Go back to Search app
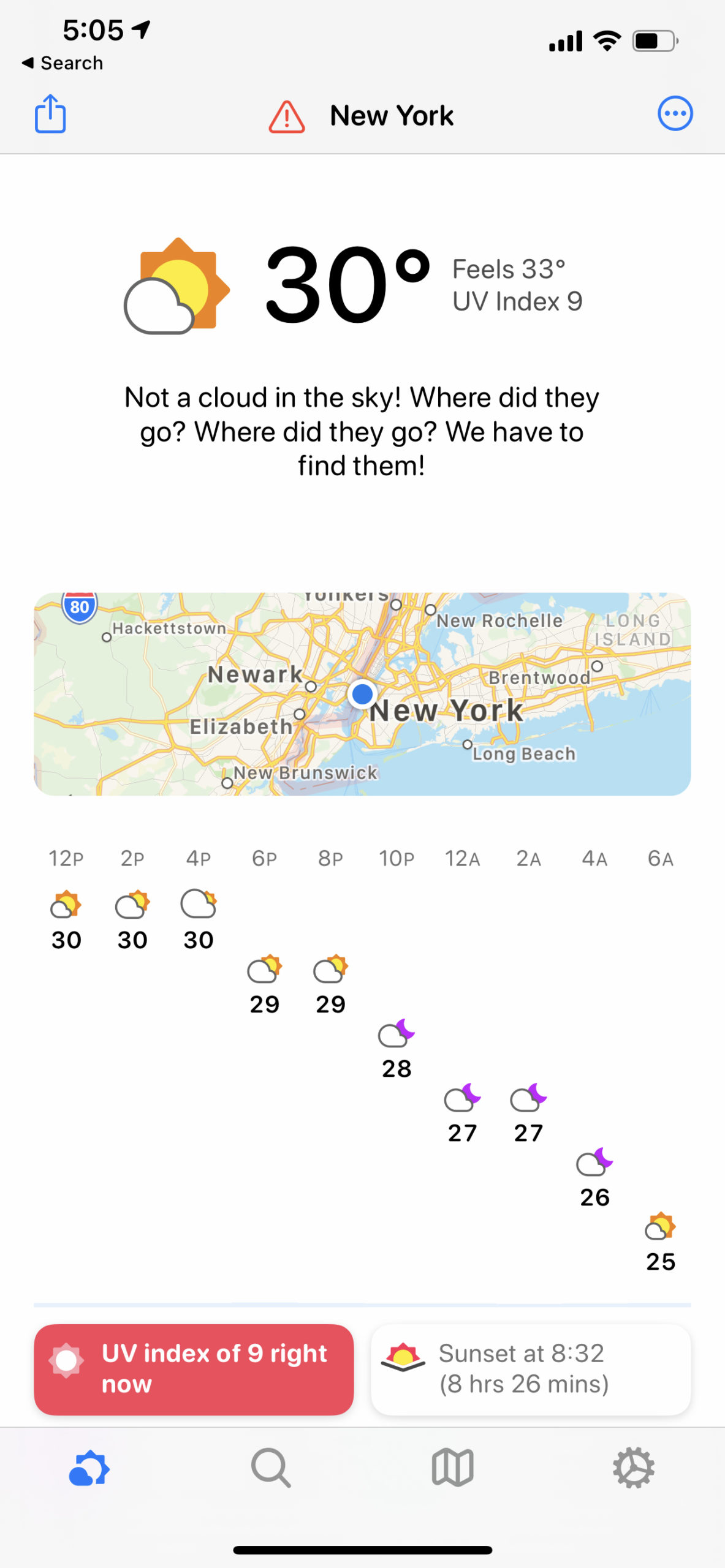This screenshot has height=1568, width=725. pos(63,63)
